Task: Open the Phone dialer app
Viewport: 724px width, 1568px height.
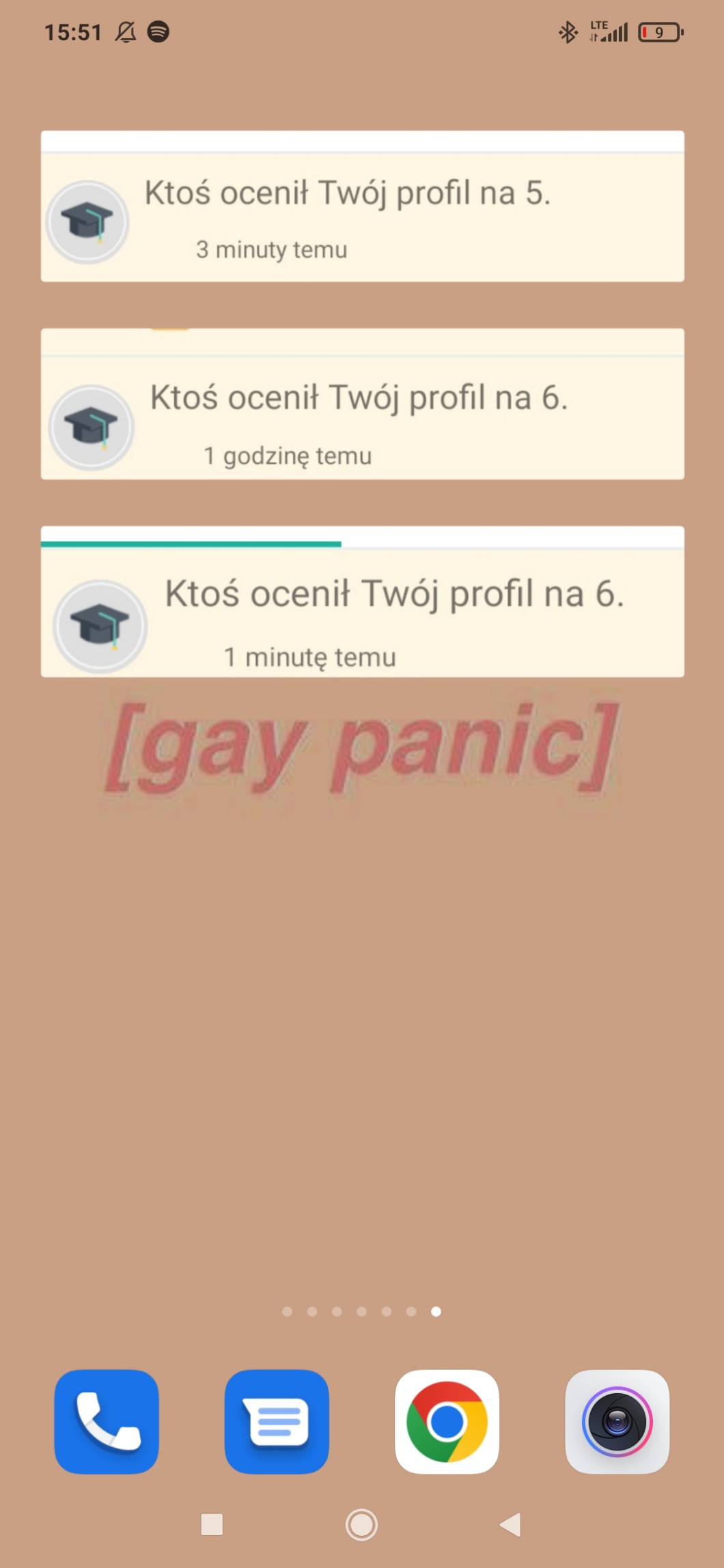Action: point(107,1421)
